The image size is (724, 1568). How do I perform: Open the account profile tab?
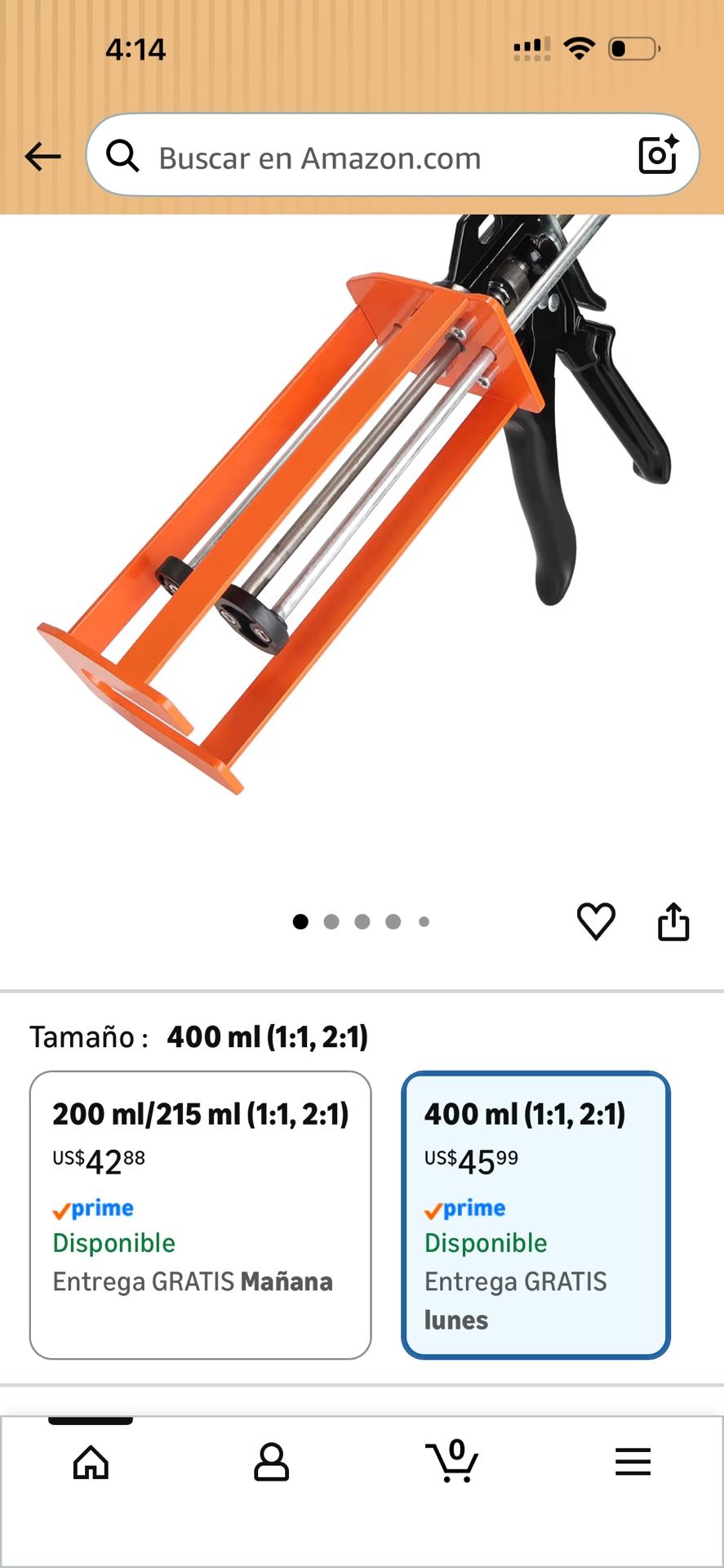coord(271,1462)
